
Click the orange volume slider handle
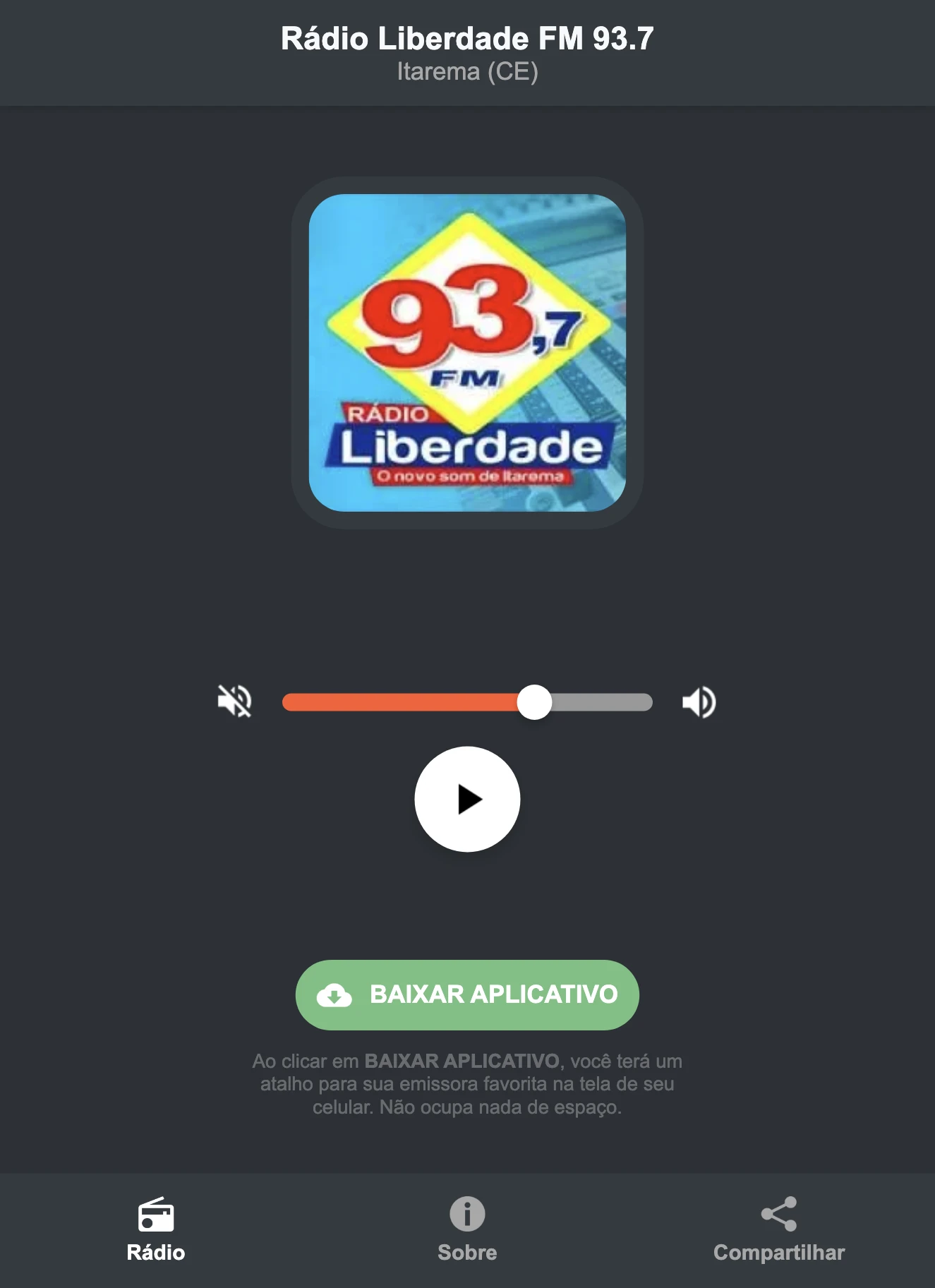pyautogui.click(x=535, y=701)
